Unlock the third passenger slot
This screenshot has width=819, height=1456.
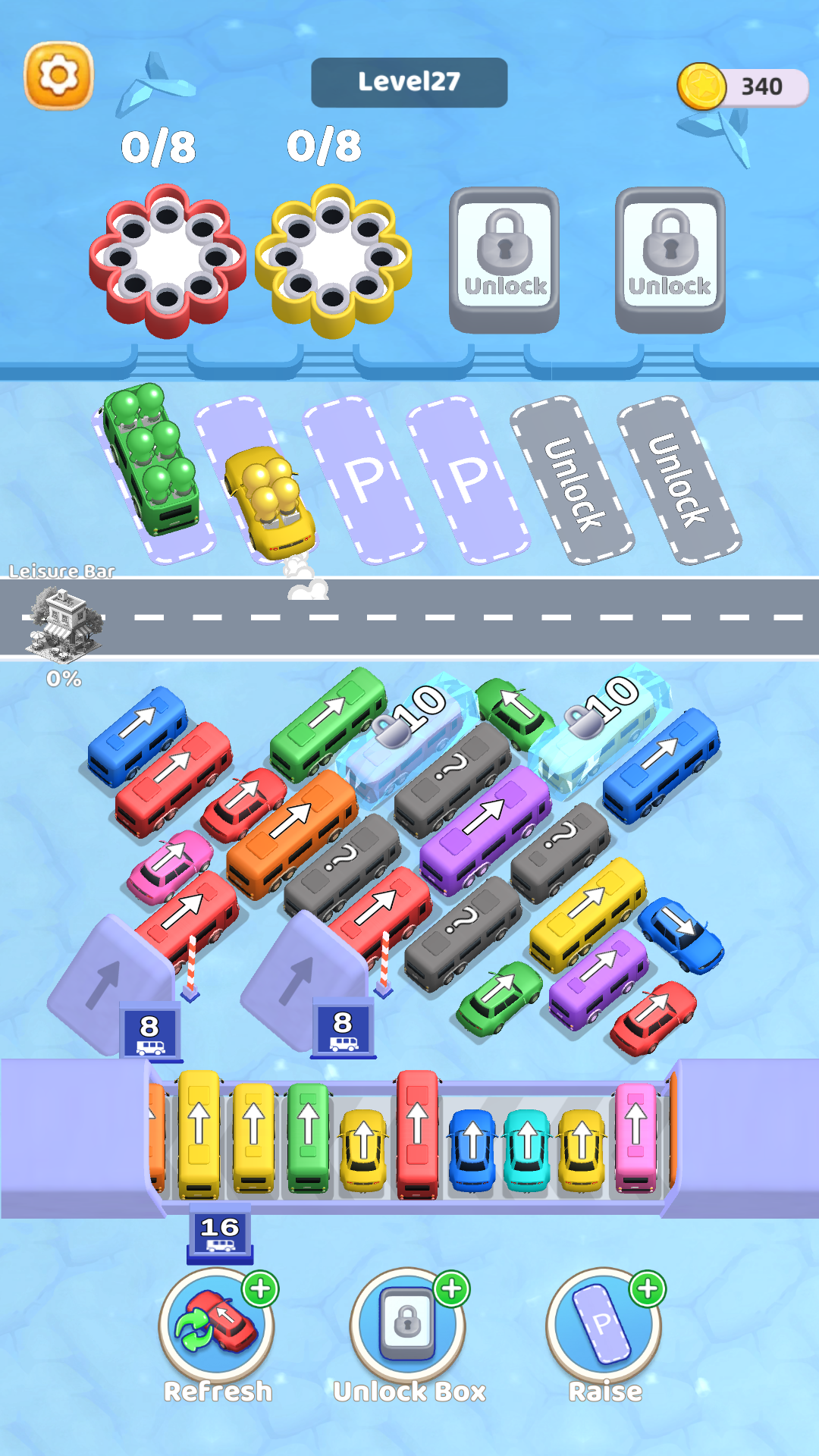point(504,260)
